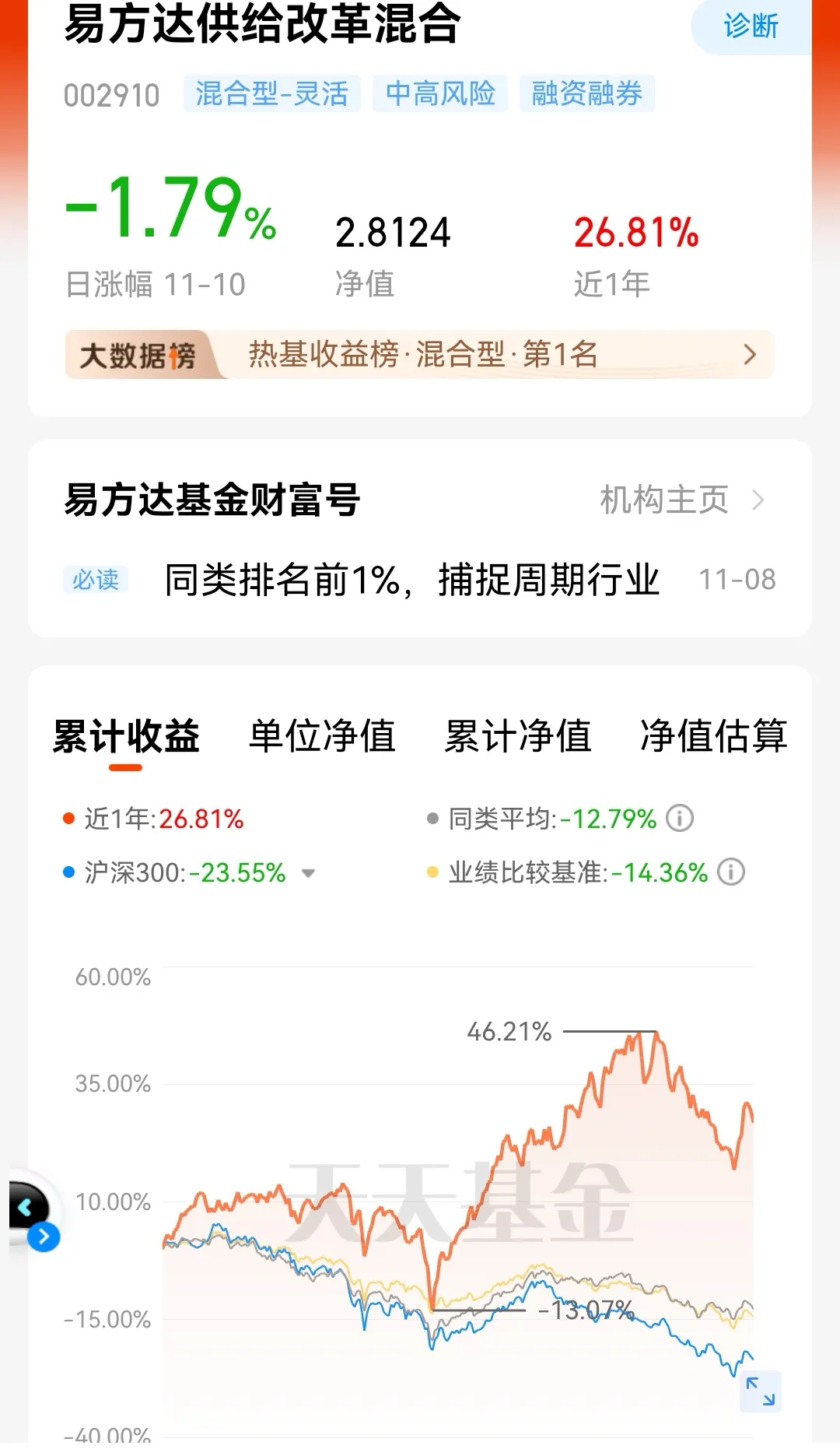This screenshot has width=840, height=1449.
Task: Switch to the 单位净值 tab
Action: (x=322, y=736)
